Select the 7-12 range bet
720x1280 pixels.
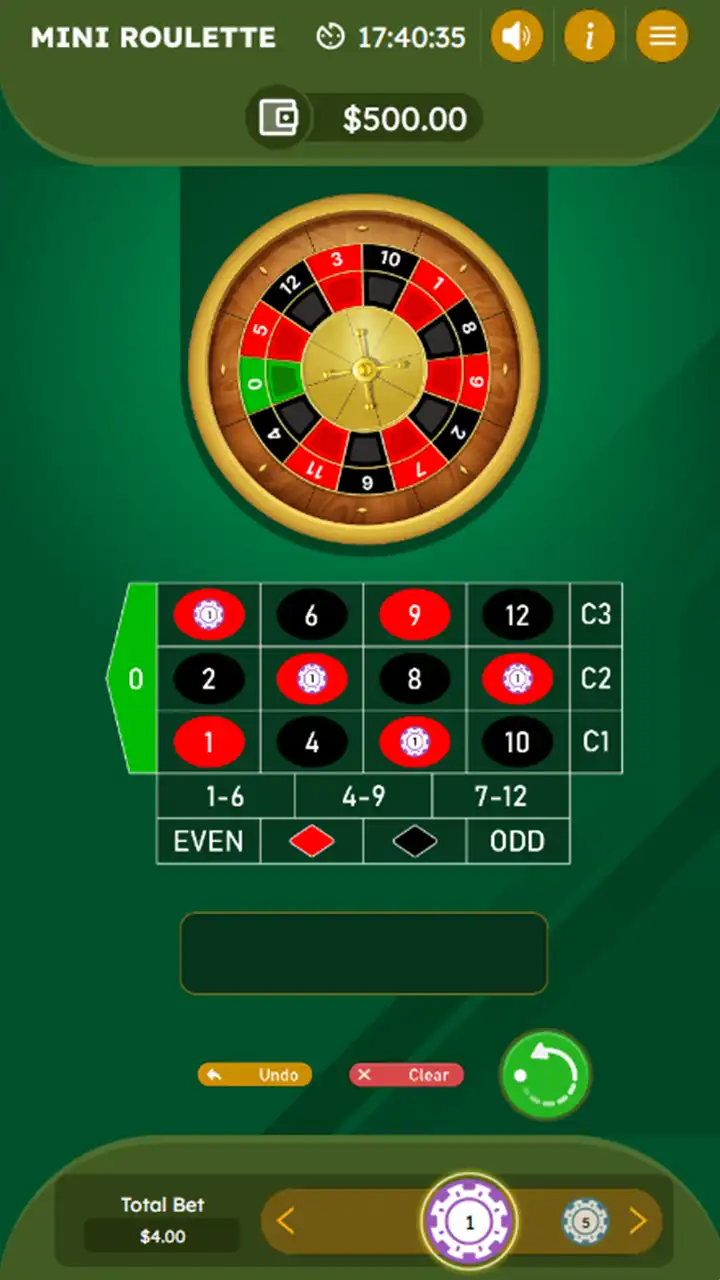point(501,797)
